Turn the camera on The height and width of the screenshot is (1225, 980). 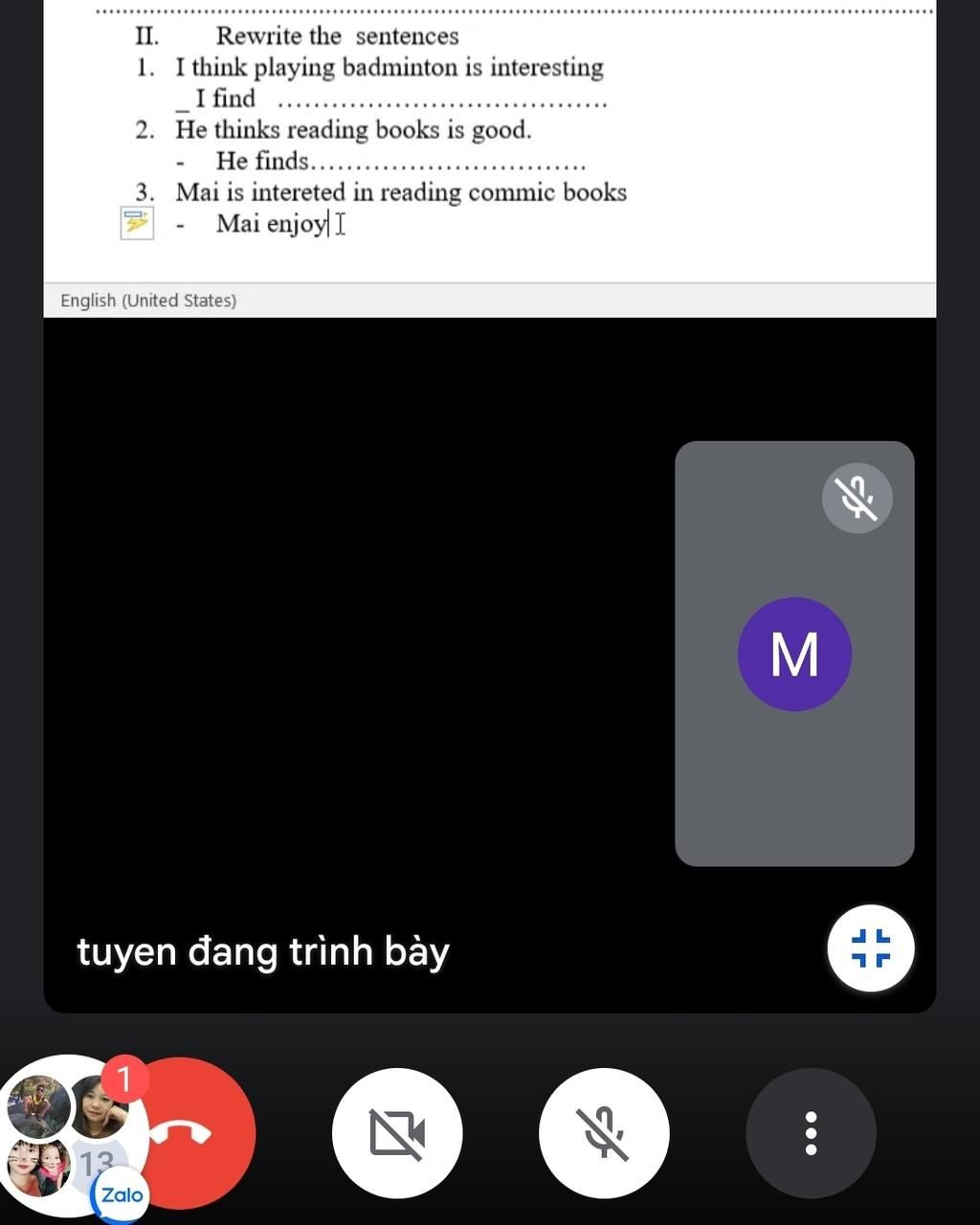point(397,1133)
